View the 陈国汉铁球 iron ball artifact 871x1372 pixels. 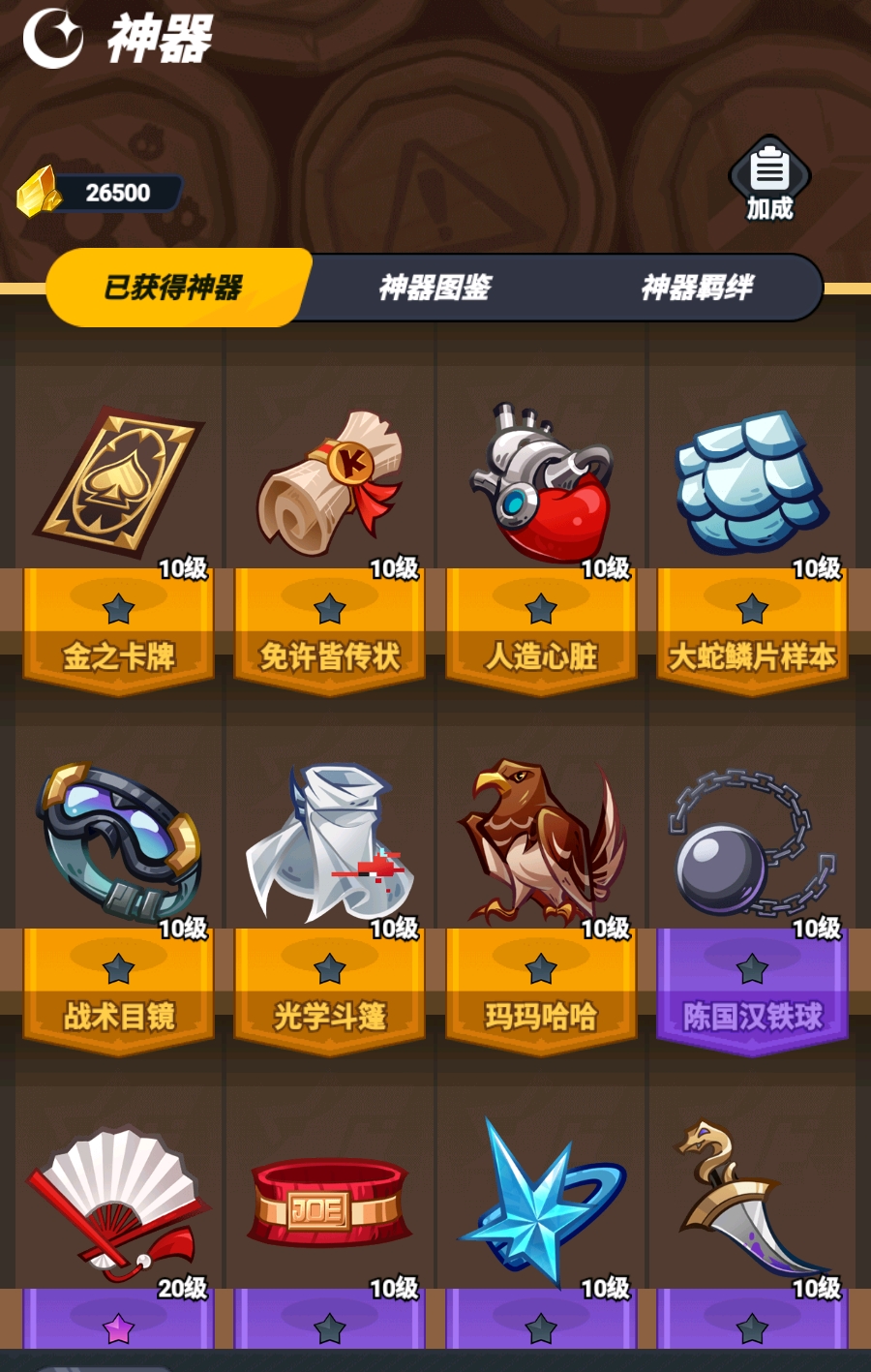tap(751, 838)
